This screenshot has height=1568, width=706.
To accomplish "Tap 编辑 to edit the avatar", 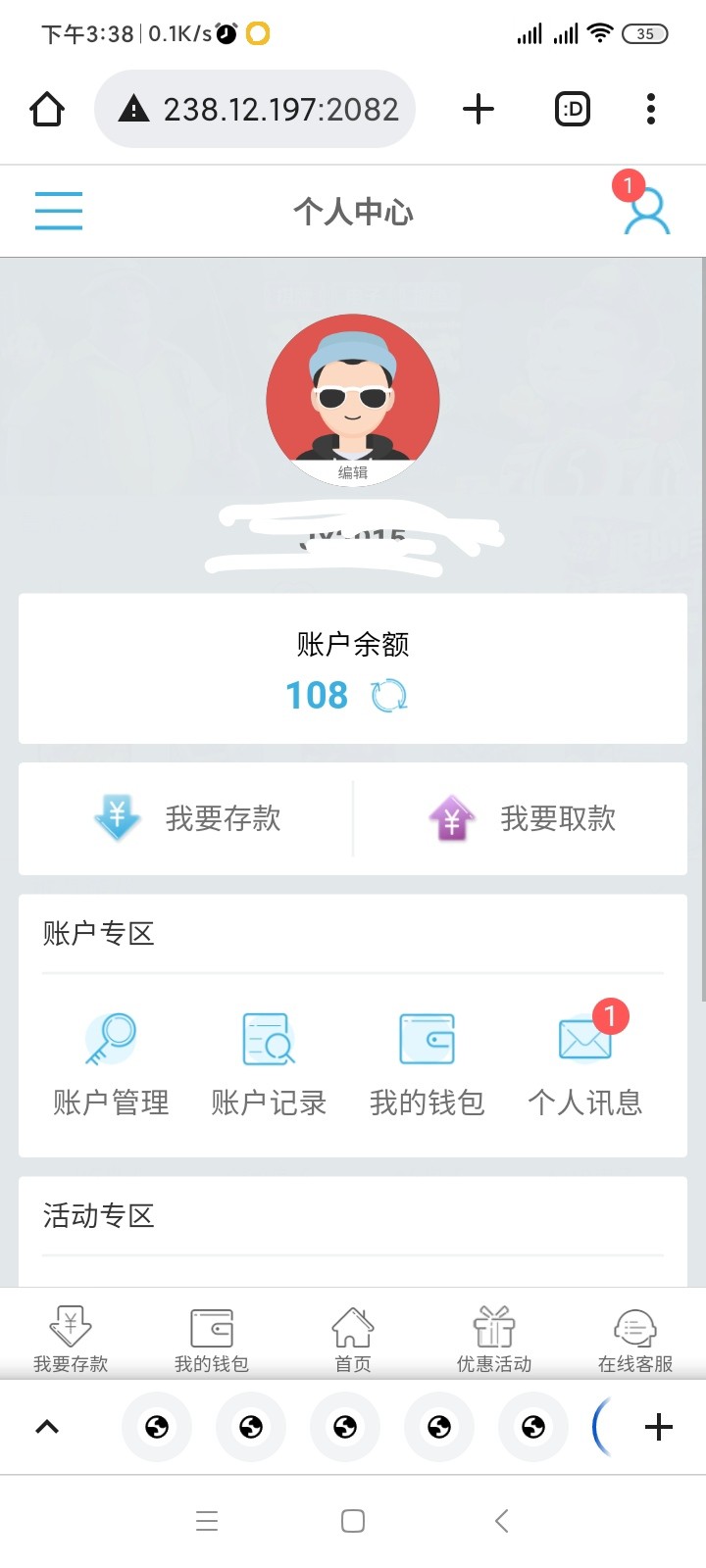I will coord(353,472).
